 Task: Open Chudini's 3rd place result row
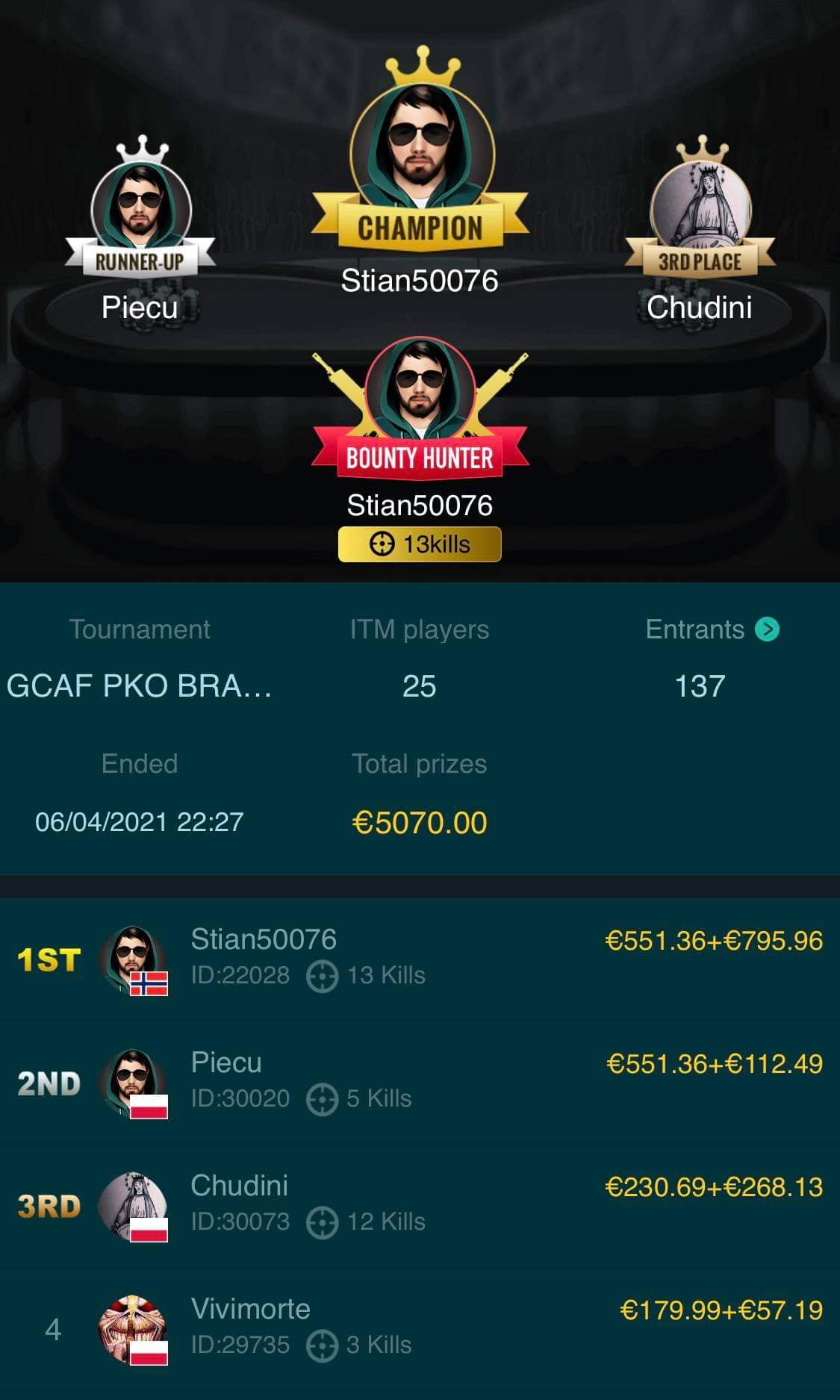tap(420, 1205)
